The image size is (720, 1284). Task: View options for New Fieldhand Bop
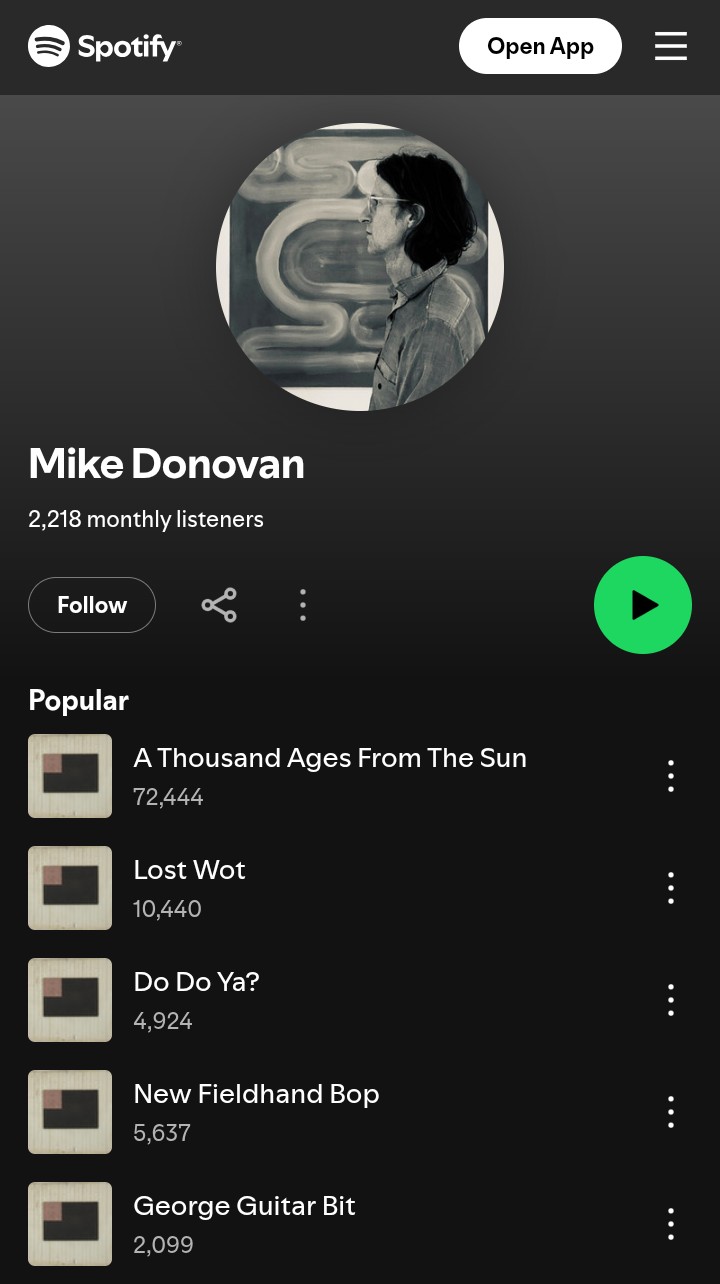[x=670, y=1112]
